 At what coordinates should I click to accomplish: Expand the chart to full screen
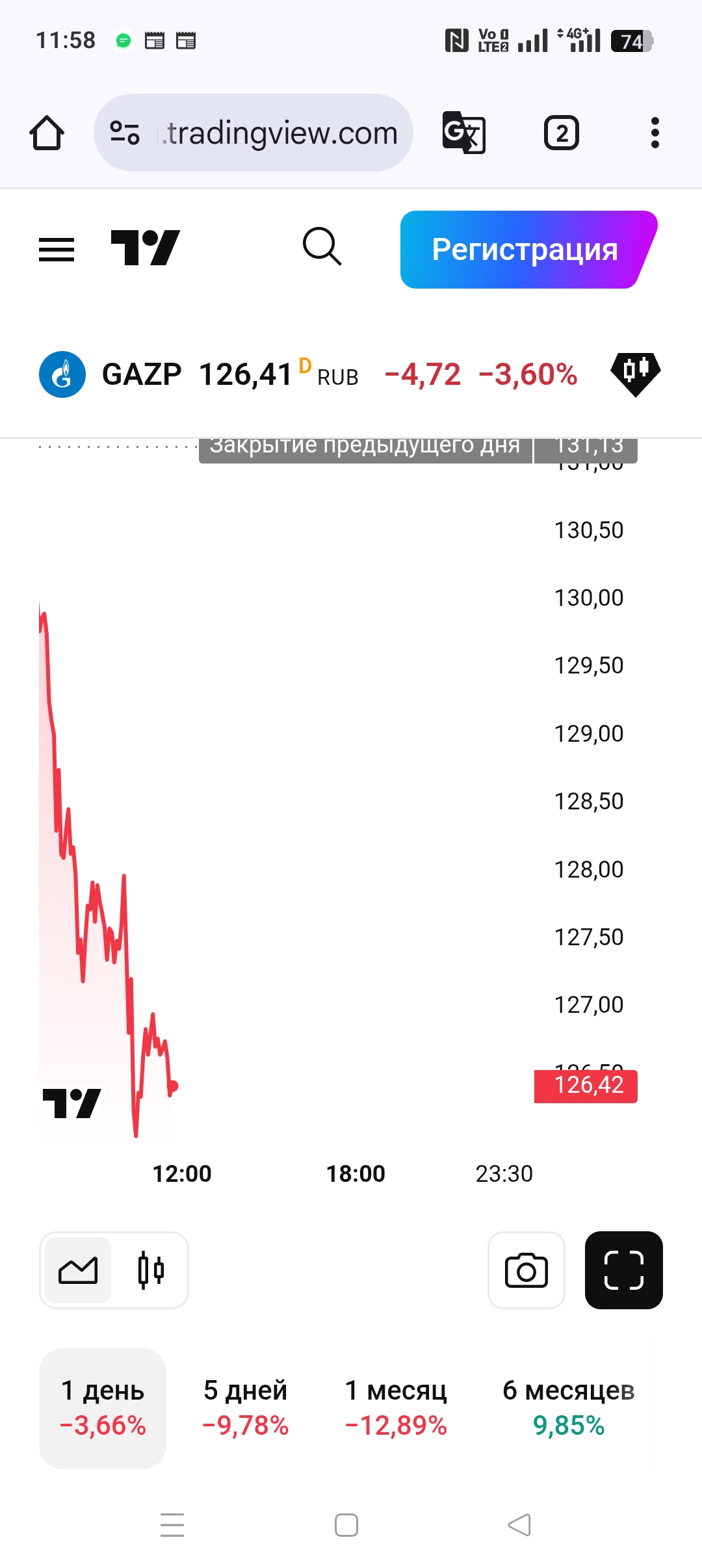(x=623, y=1270)
